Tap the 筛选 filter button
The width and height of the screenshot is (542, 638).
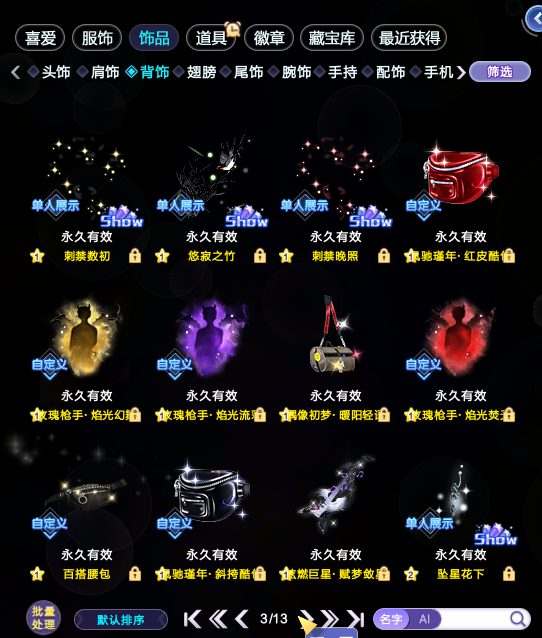pos(500,72)
